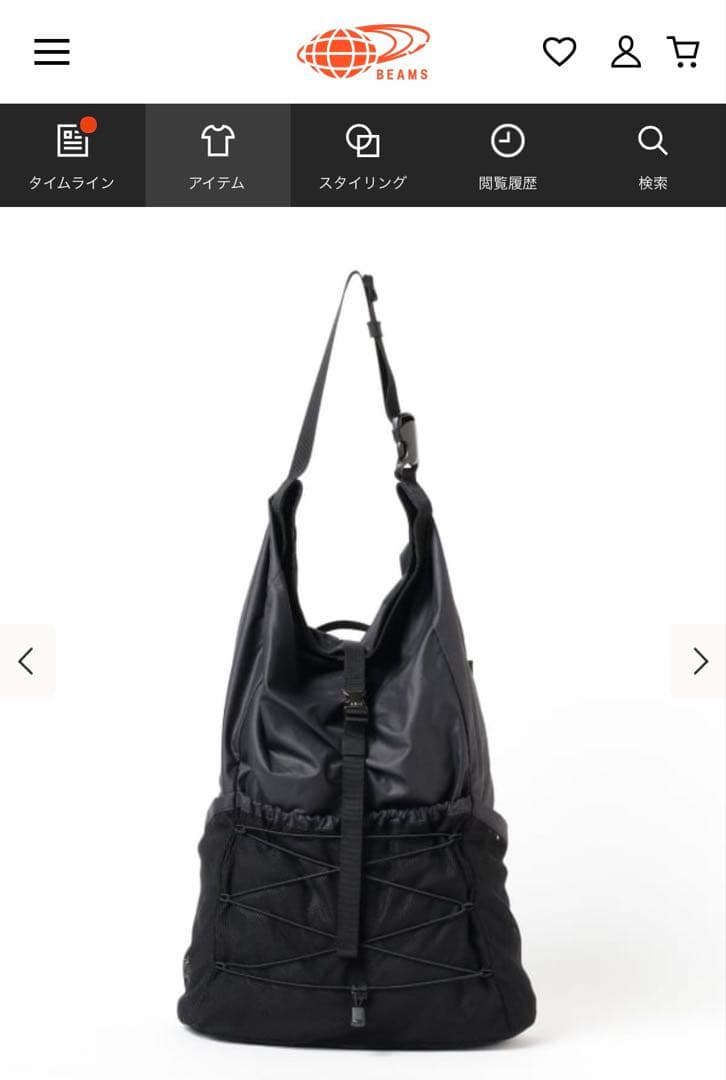Image resolution: width=726 pixels, height=1080 pixels.
Task: Open the account profile icon
Action: tap(626, 52)
